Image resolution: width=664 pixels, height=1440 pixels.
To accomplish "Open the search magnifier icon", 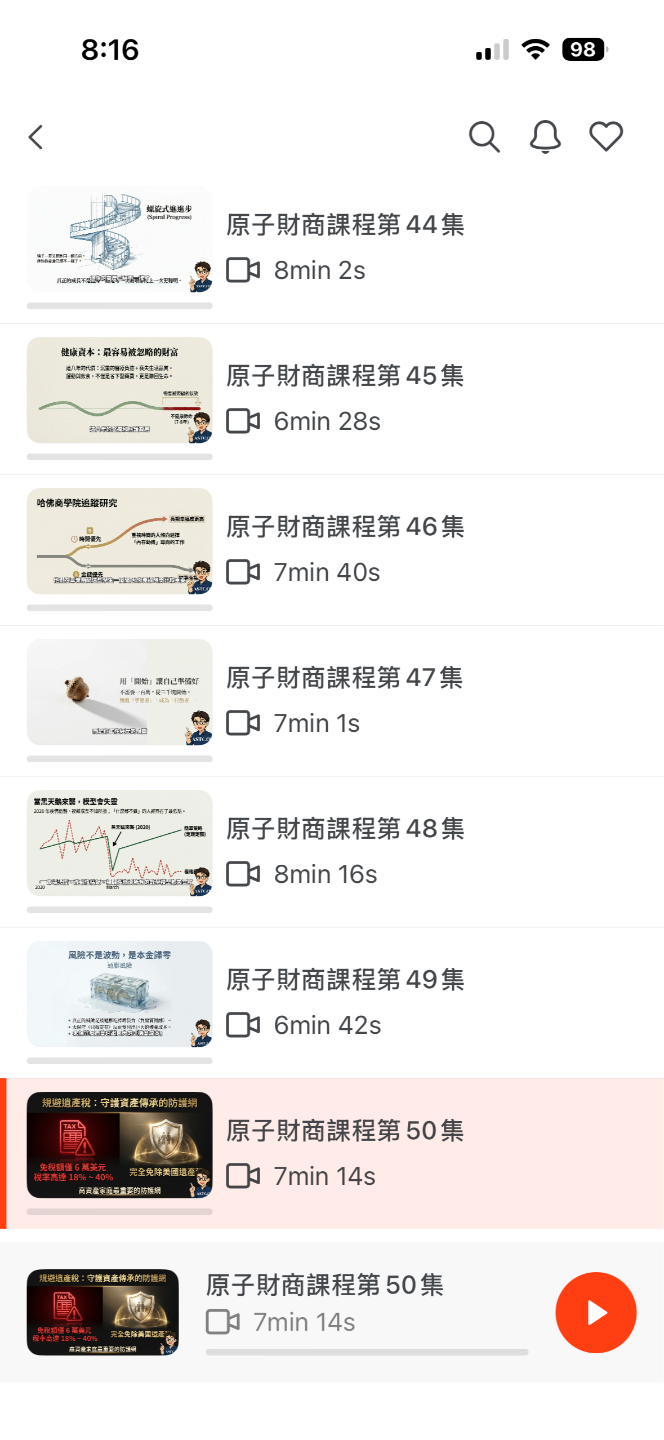I will [x=484, y=137].
